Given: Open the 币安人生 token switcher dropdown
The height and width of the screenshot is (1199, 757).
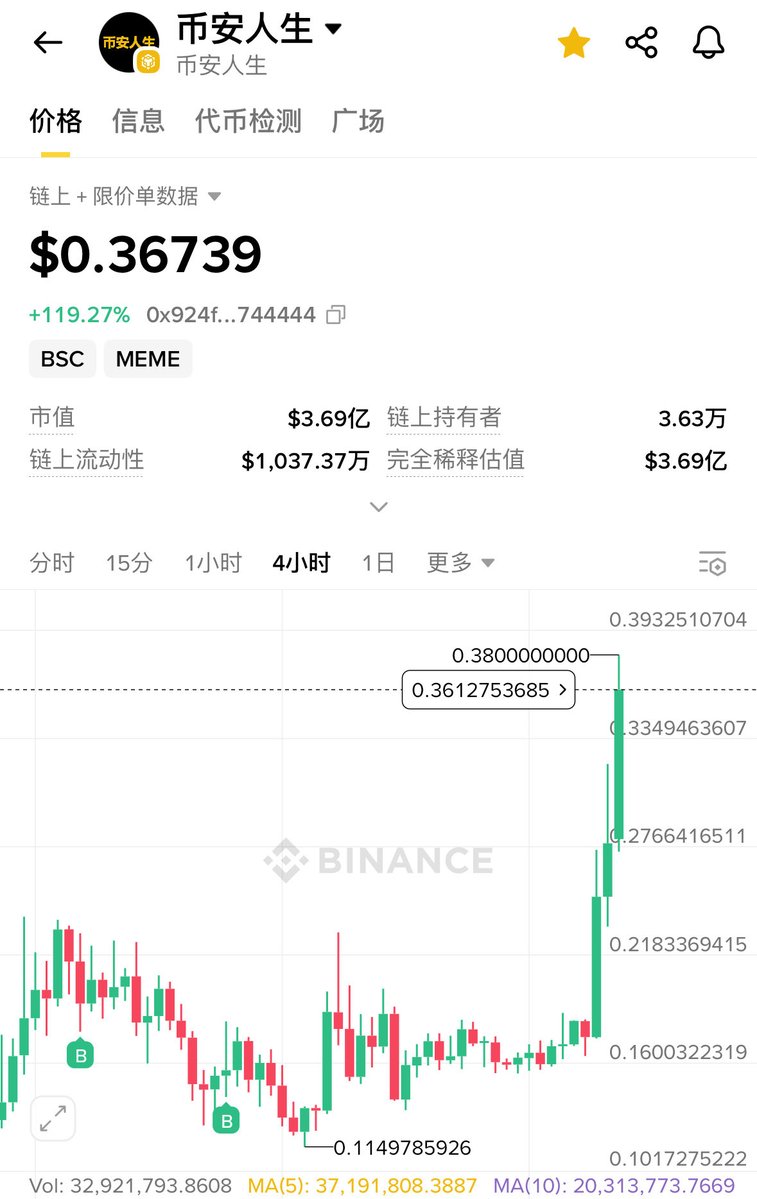Looking at the screenshot, I should pos(333,28).
